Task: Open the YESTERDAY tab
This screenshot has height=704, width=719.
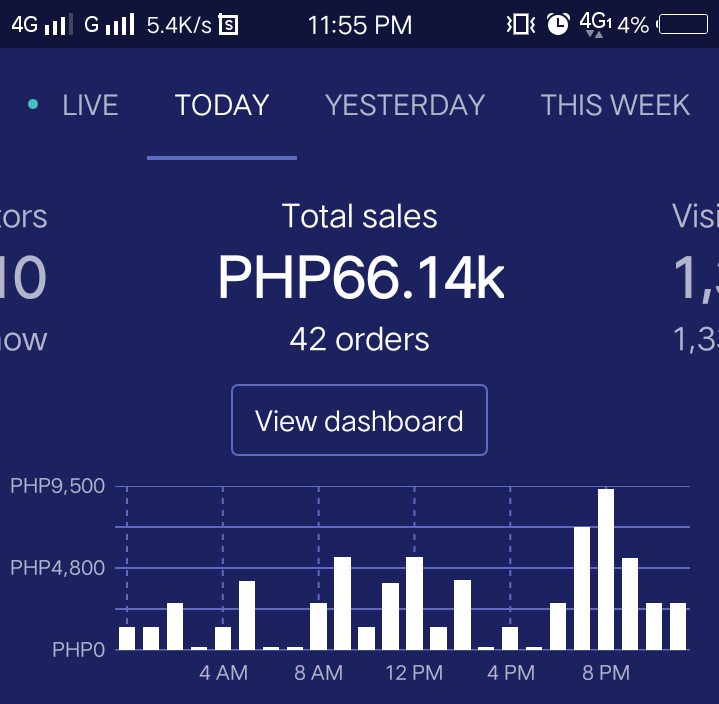Action: coord(404,106)
